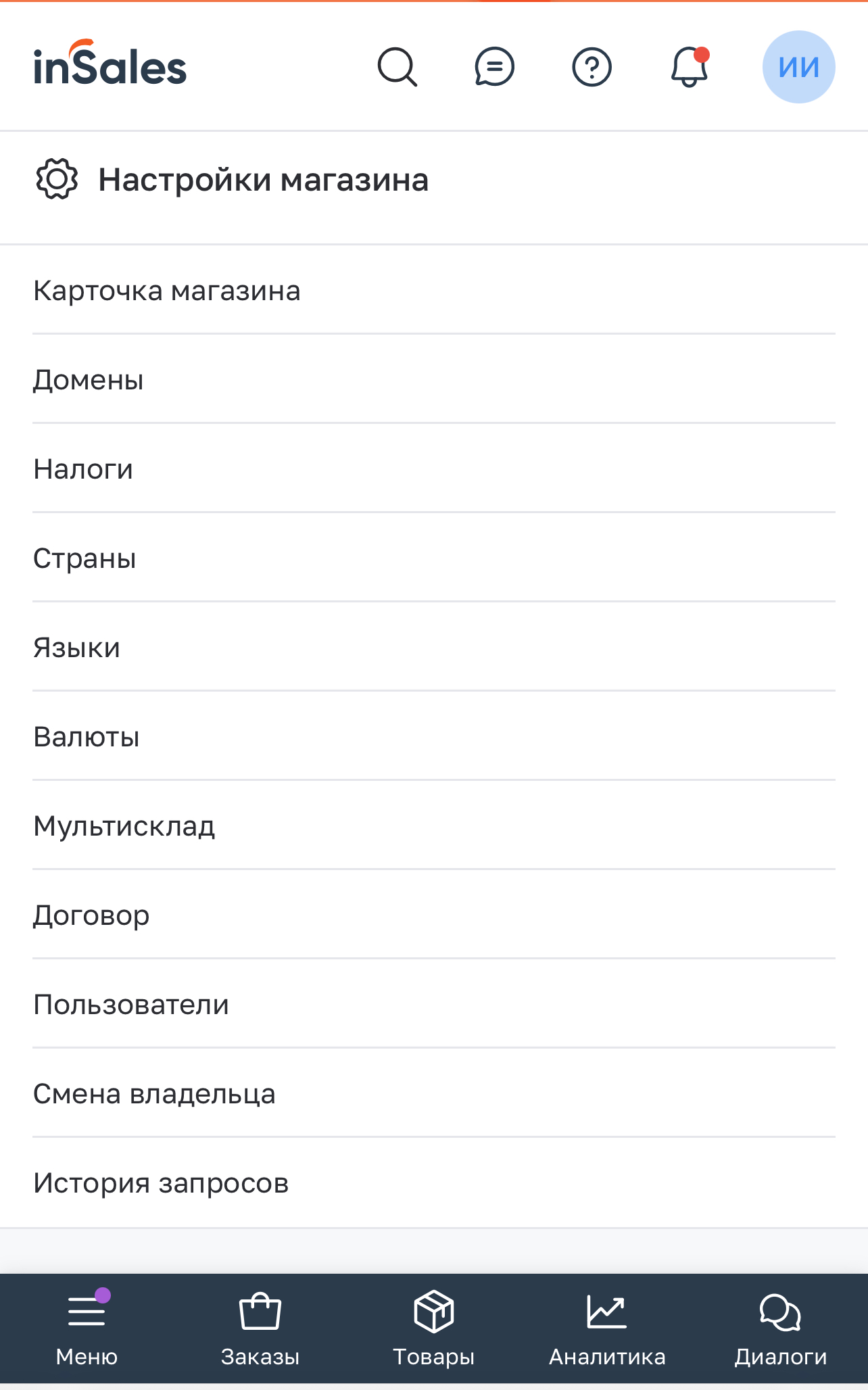The width and height of the screenshot is (868, 1390).
Task: Switch to the Товары tab
Action: [434, 1328]
